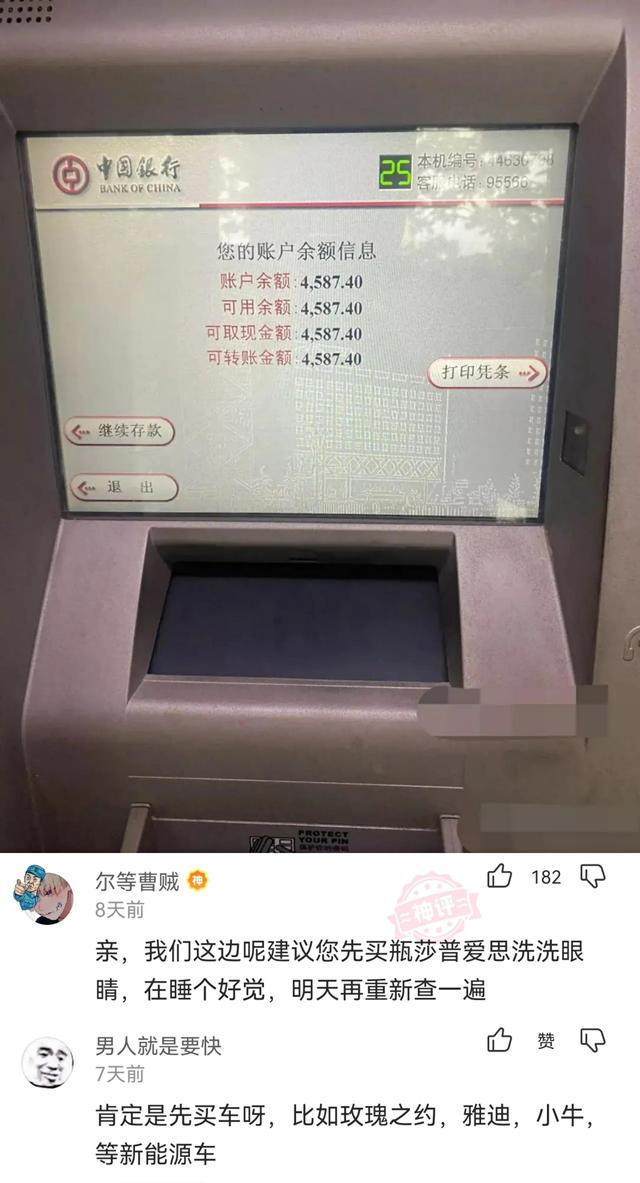The width and height of the screenshot is (640, 1183).
Task: View the ATM photo in full screen
Action: [320, 425]
